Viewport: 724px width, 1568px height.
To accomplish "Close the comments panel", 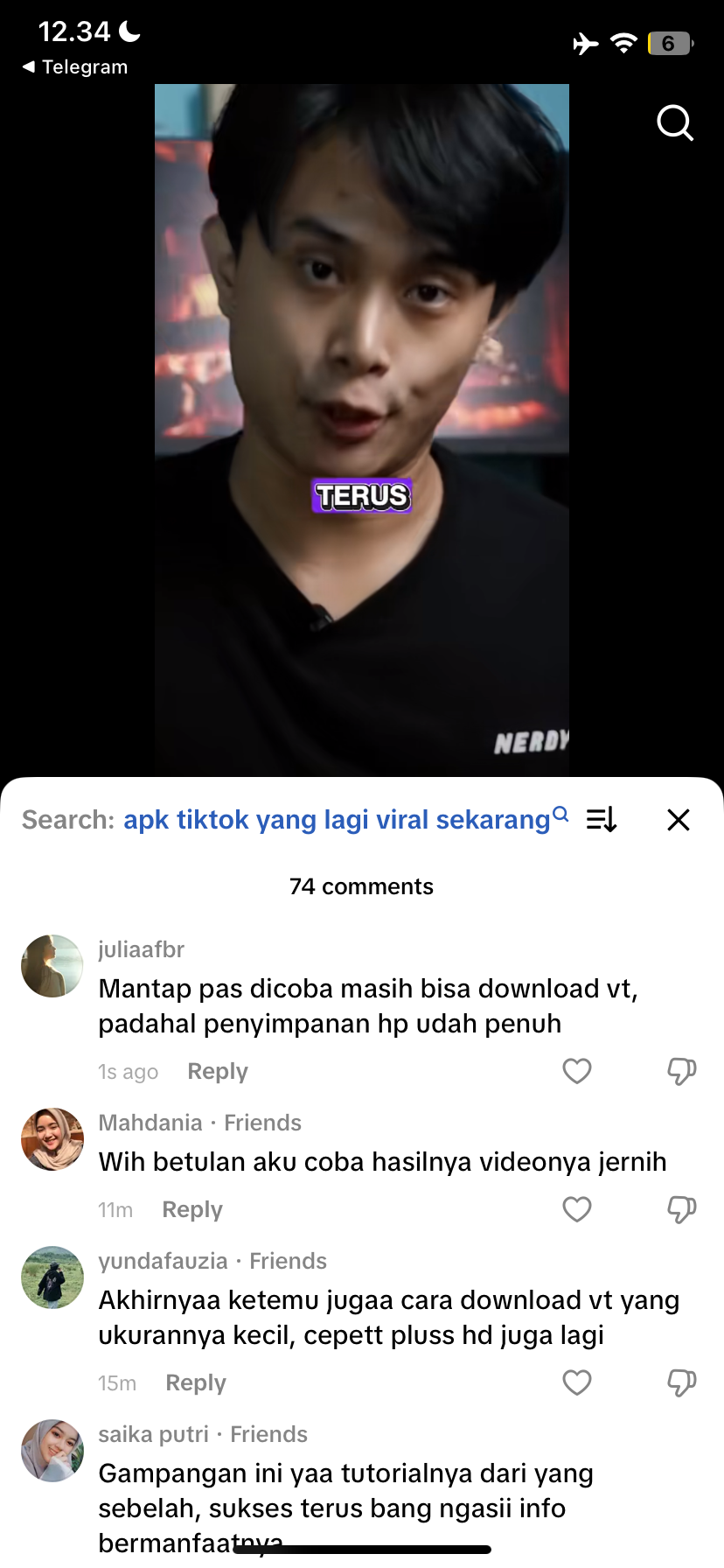I will coord(679,820).
